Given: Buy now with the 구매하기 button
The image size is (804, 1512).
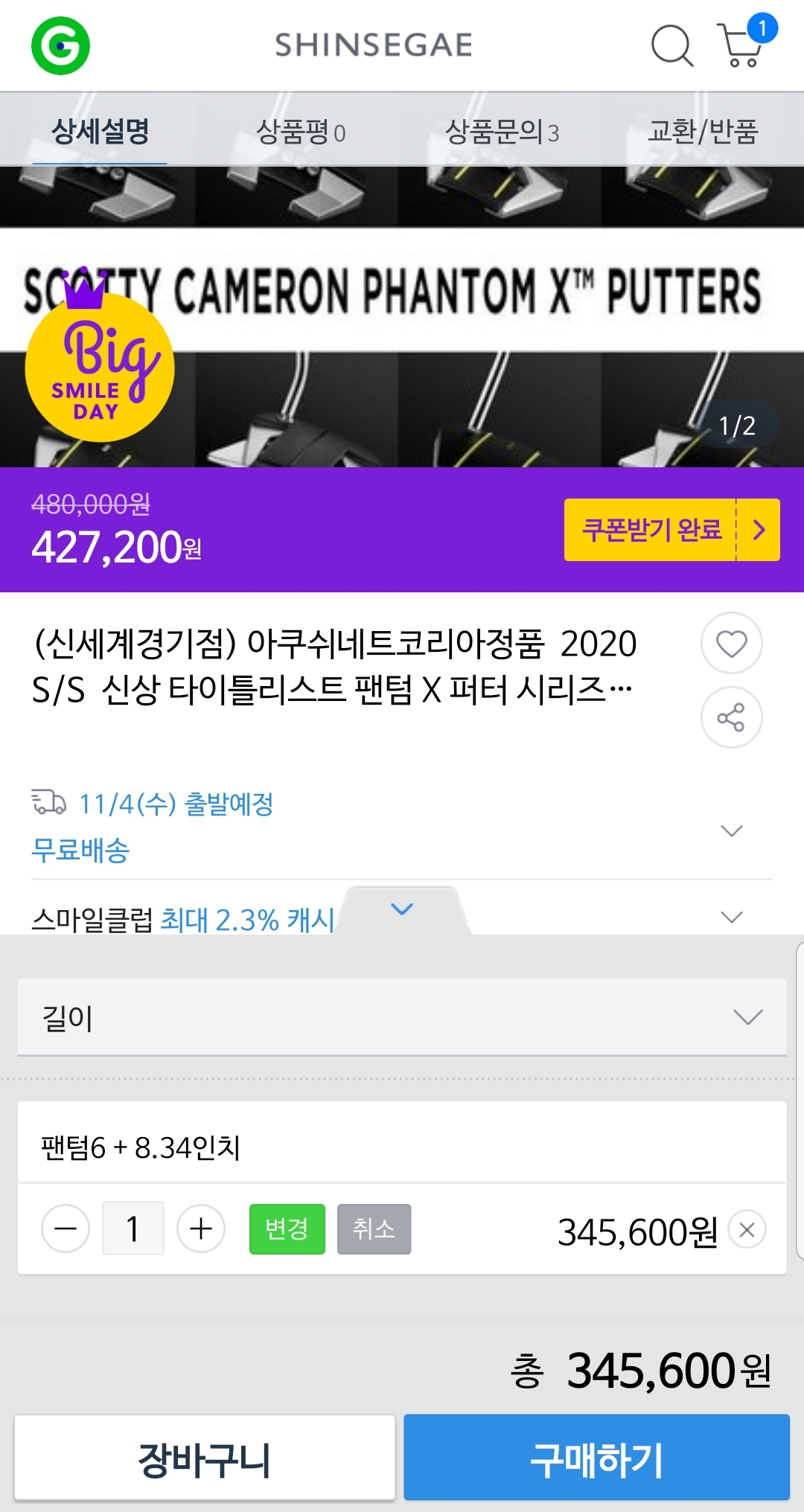Looking at the screenshot, I should tap(596, 1457).
